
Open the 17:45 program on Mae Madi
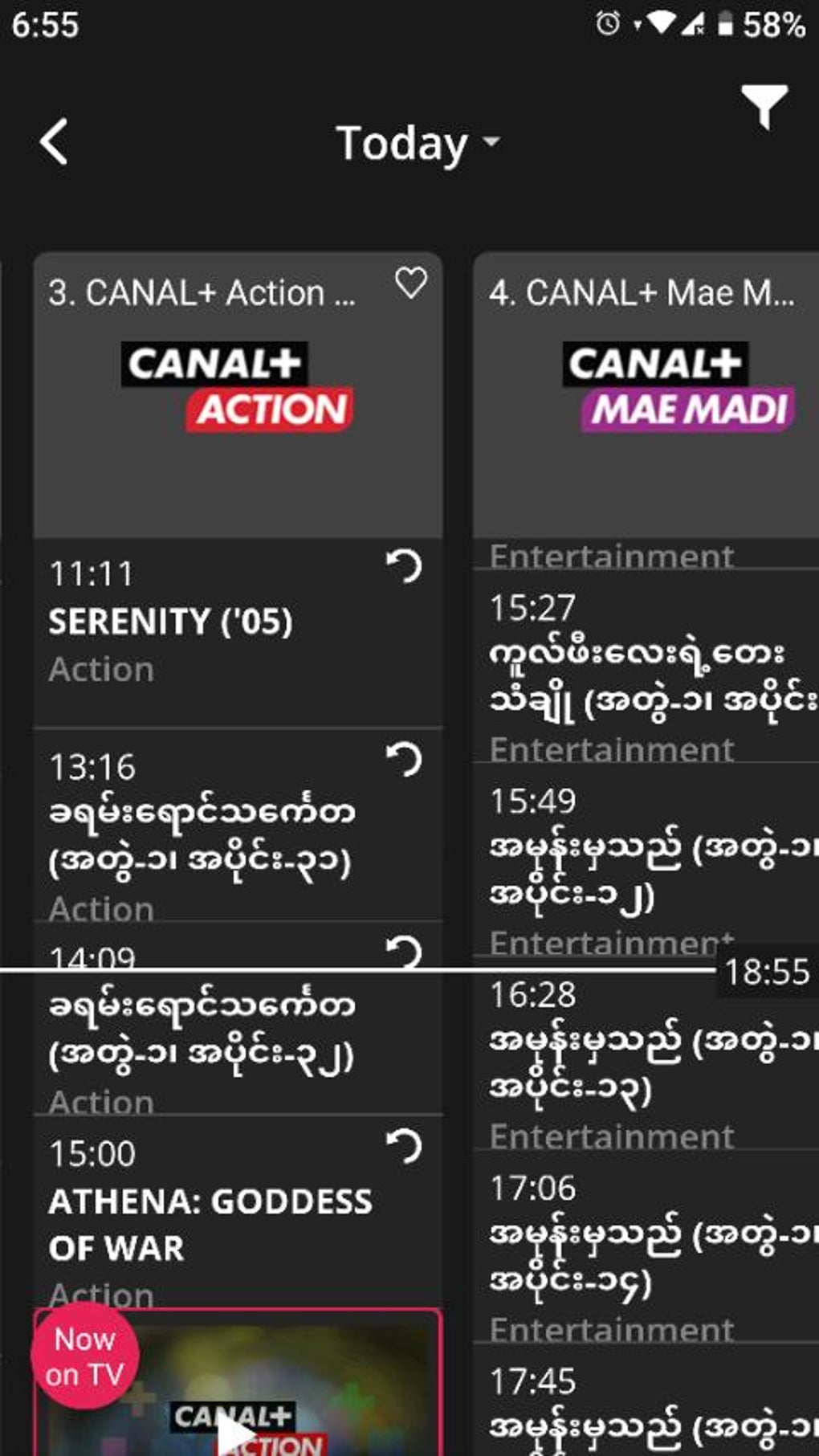642,1413
